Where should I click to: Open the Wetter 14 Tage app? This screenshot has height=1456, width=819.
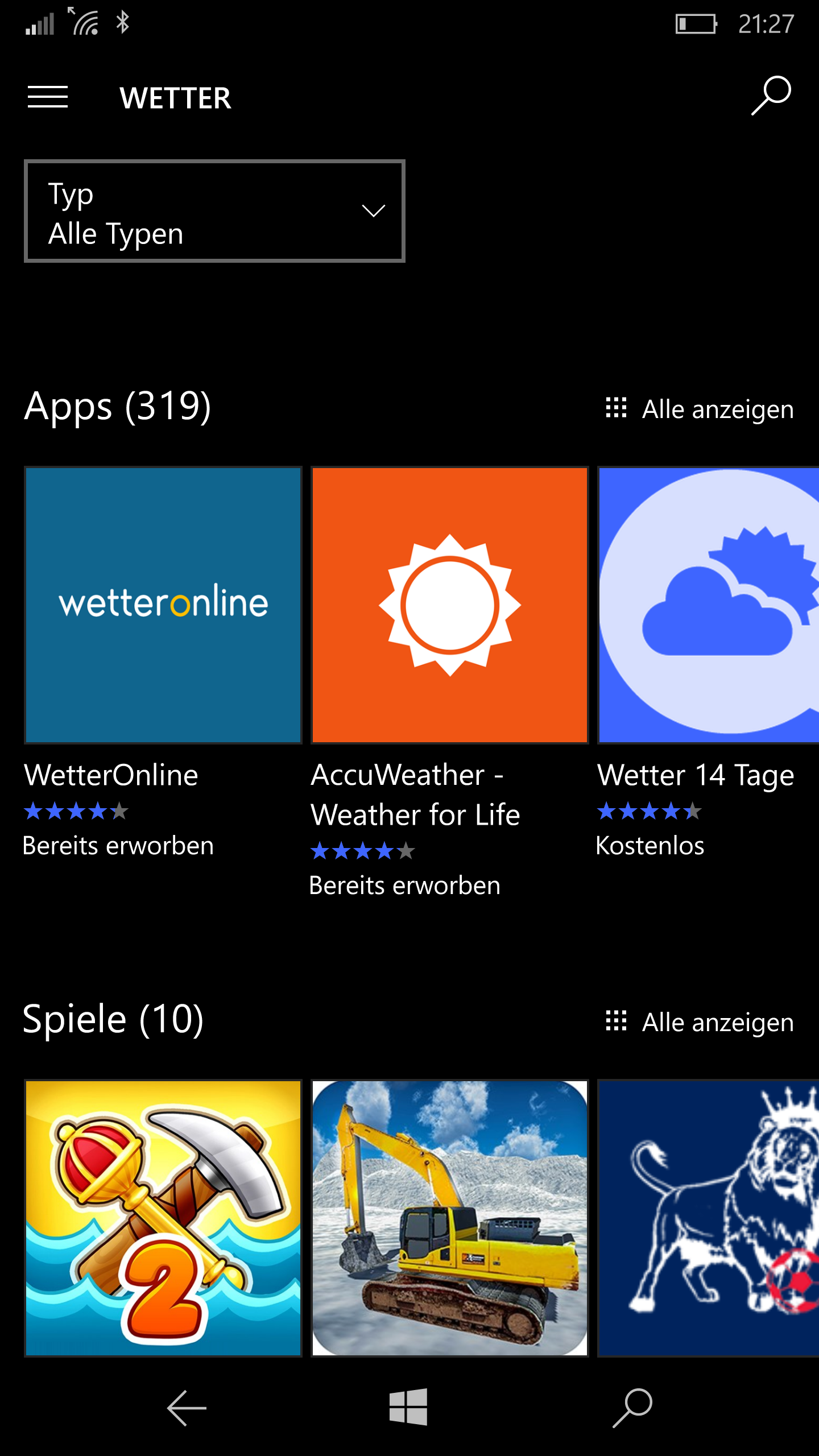click(x=708, y=605)
